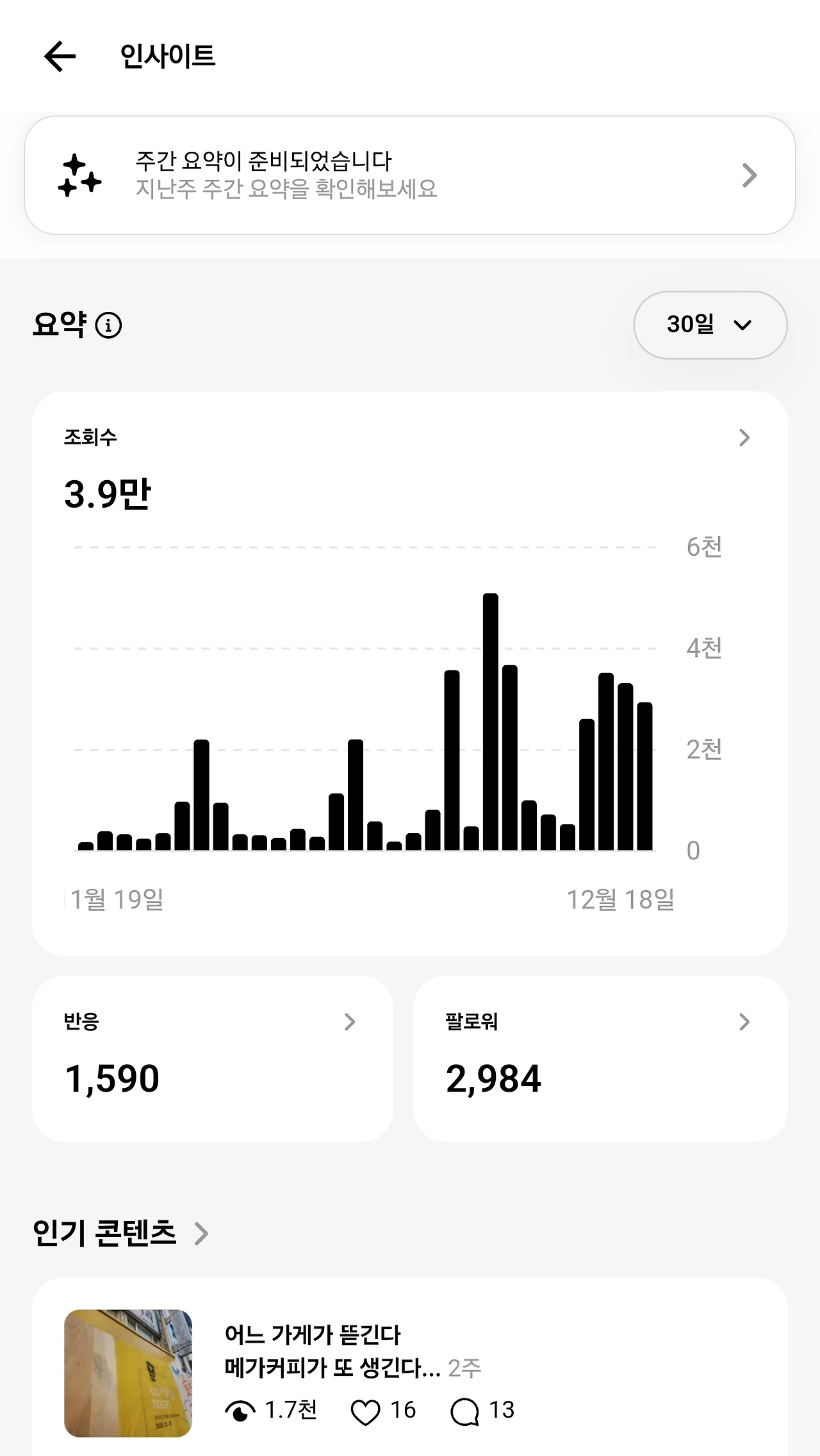This screenshot has height=1456, width=820.
Task: View the 팔로워 stats card
Action: [600, 1058]
